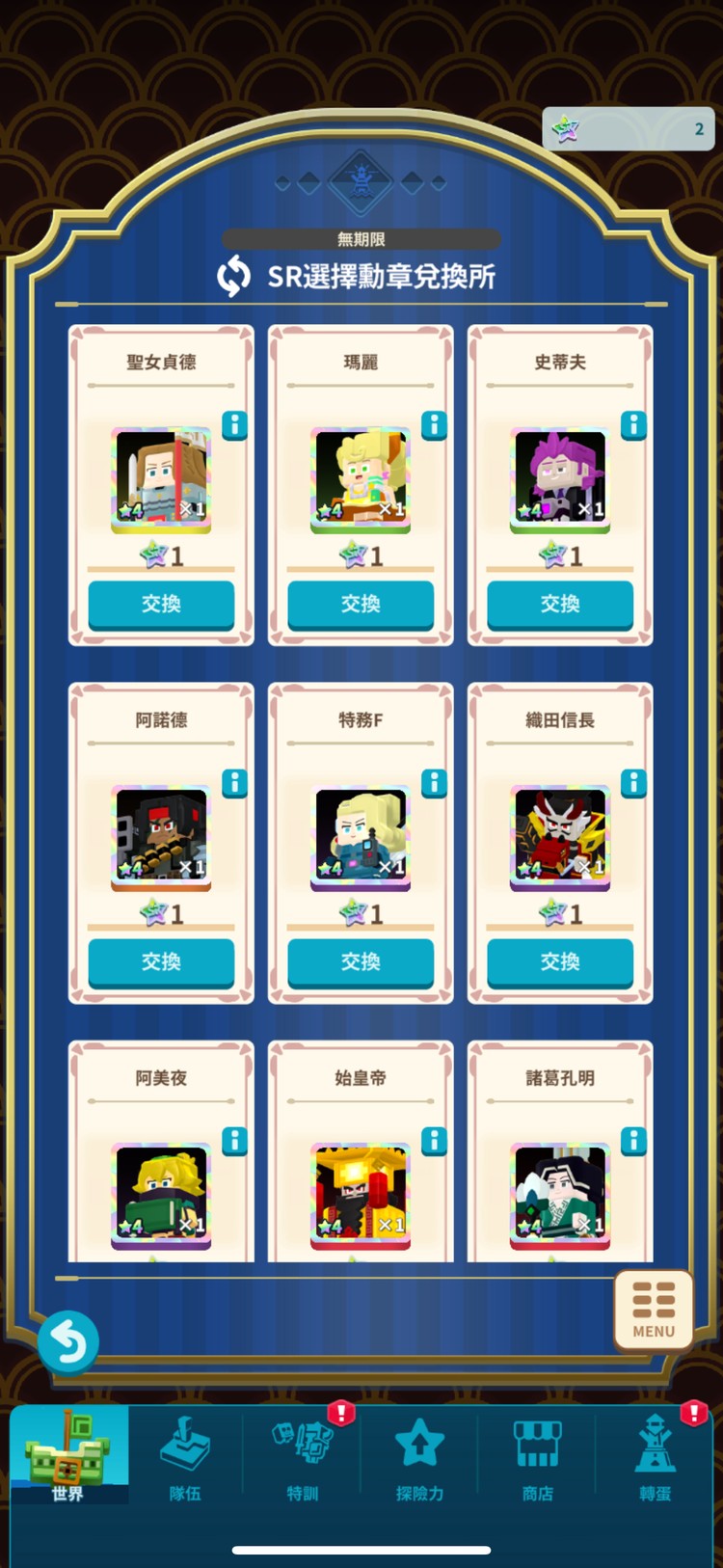
Task: Switch to the 世界 tab
Action: click(68, 1454)
